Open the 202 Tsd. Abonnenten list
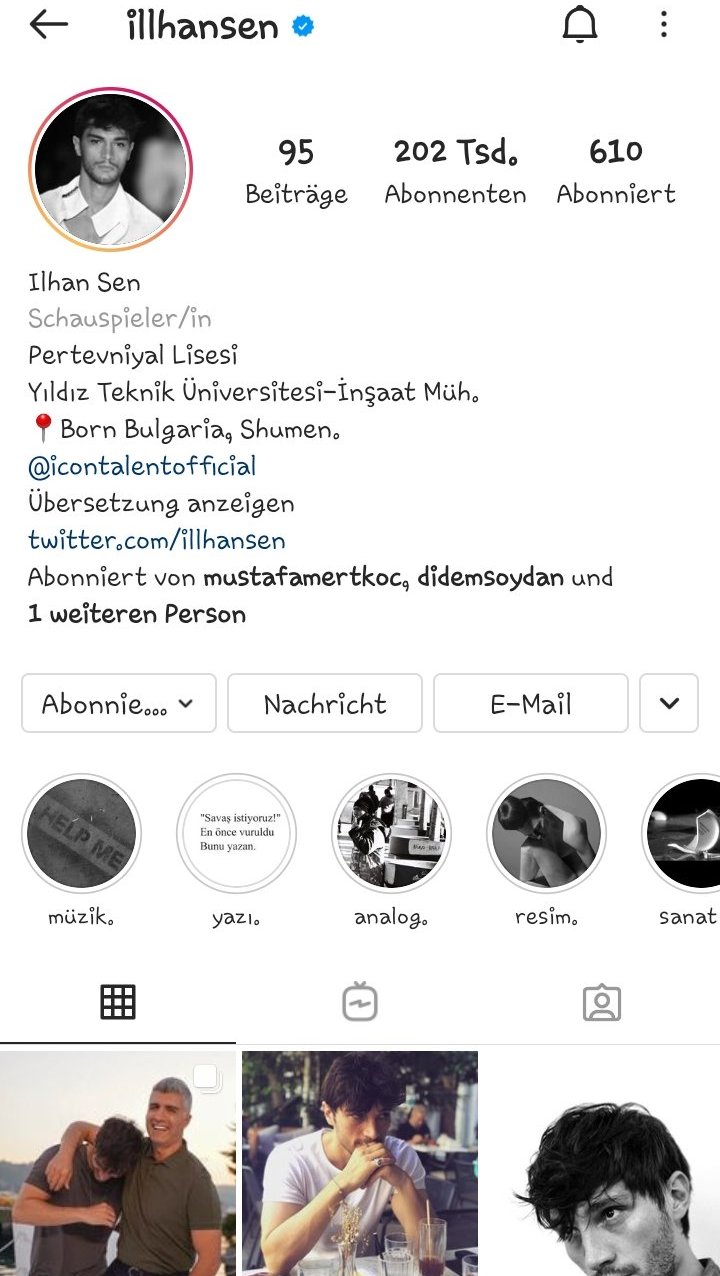The width and height of the screenshot is (720, 1276). click(x=455, y=170)
